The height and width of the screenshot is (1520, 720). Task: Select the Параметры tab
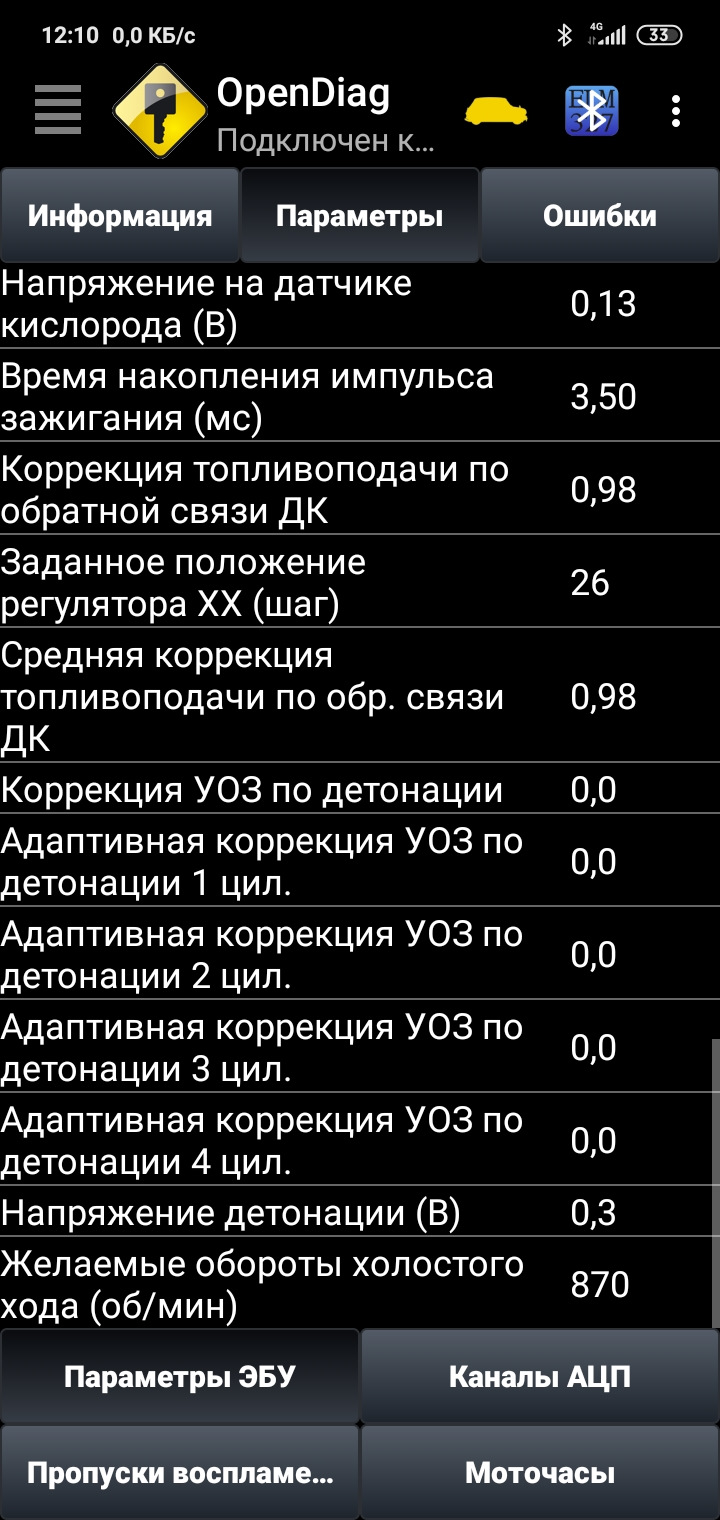tap(358, 214)
